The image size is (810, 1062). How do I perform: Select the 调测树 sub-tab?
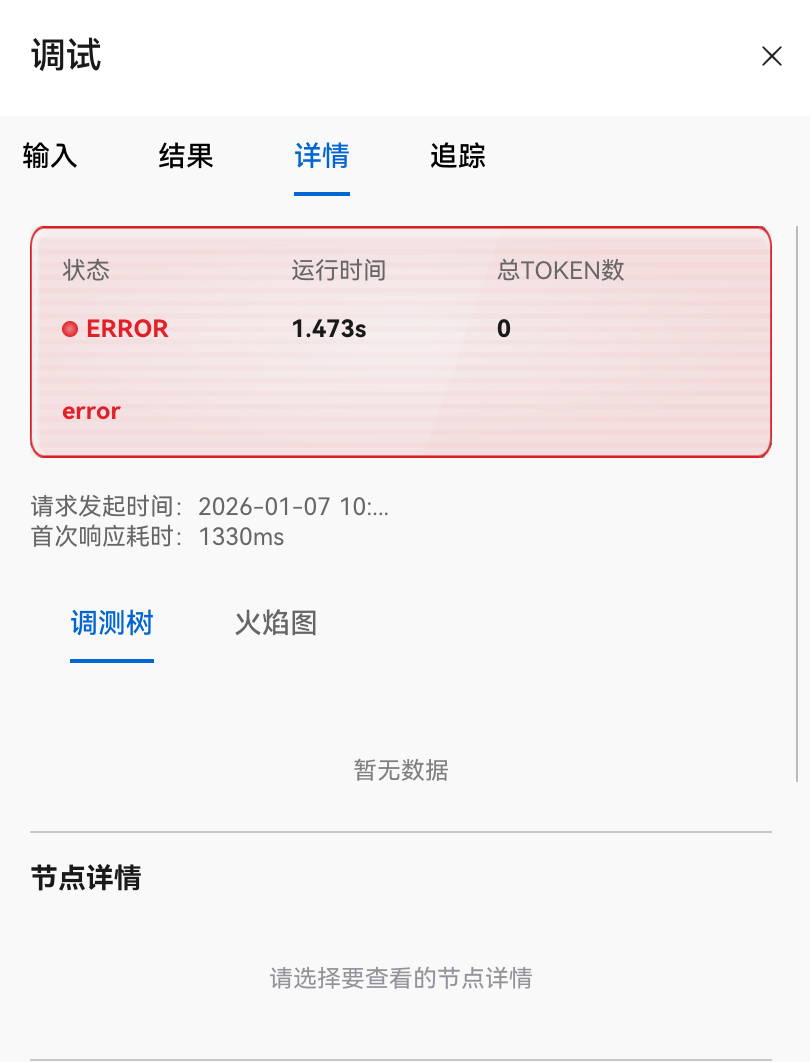tap(112, 624)
